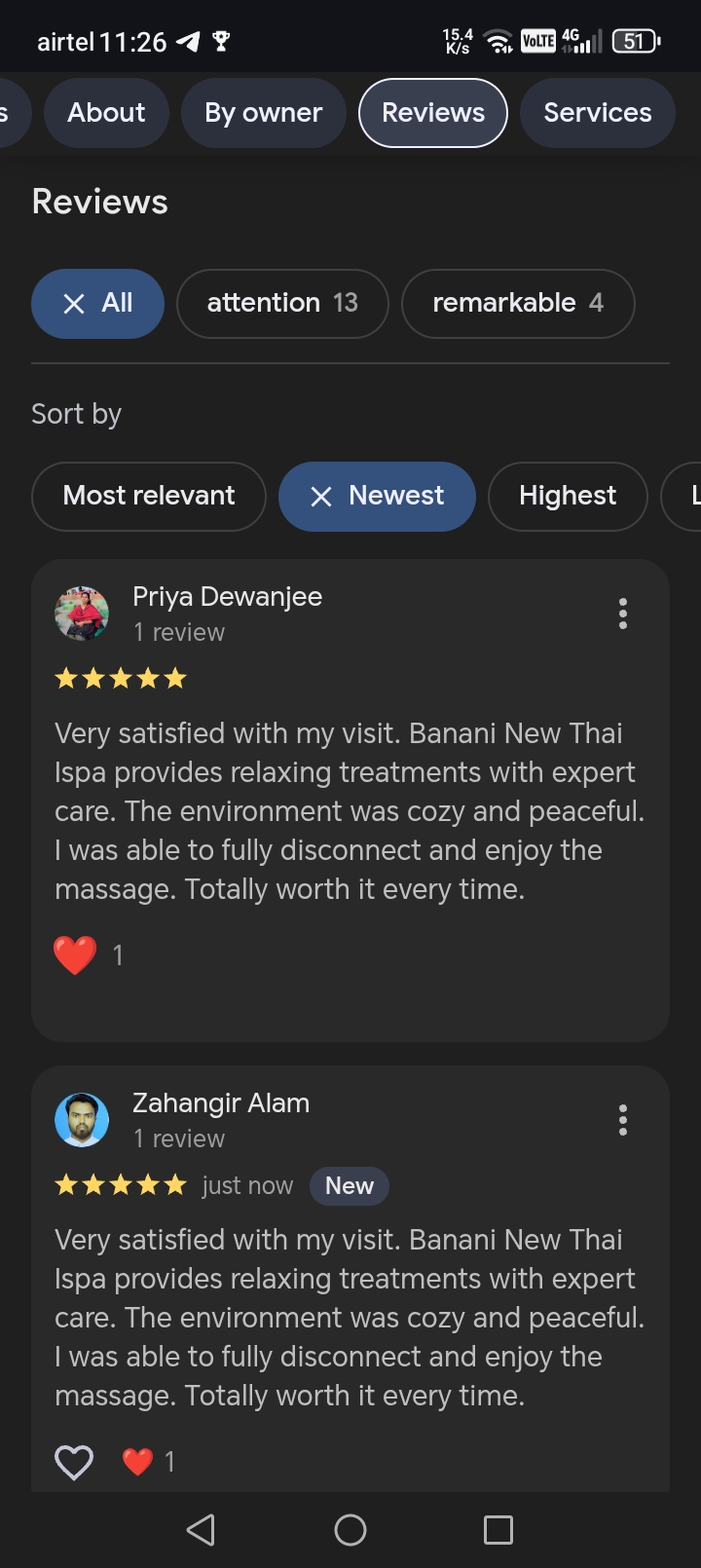
Task: Switch to the About tab
Action: [x=106, y=113]
